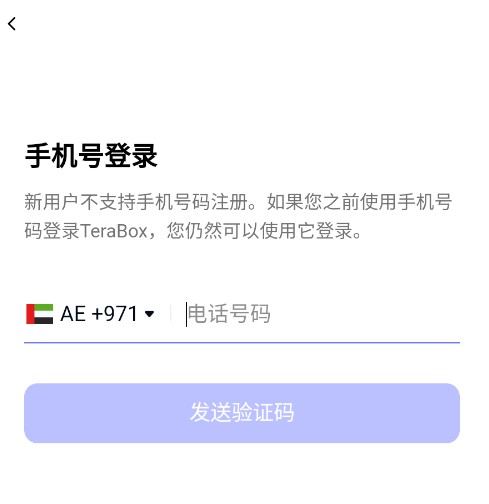Screen dimensions: 489x504
Task: Open the AE +971 country code dropdown
Action: pyautogui.click(x=90, y=314)
